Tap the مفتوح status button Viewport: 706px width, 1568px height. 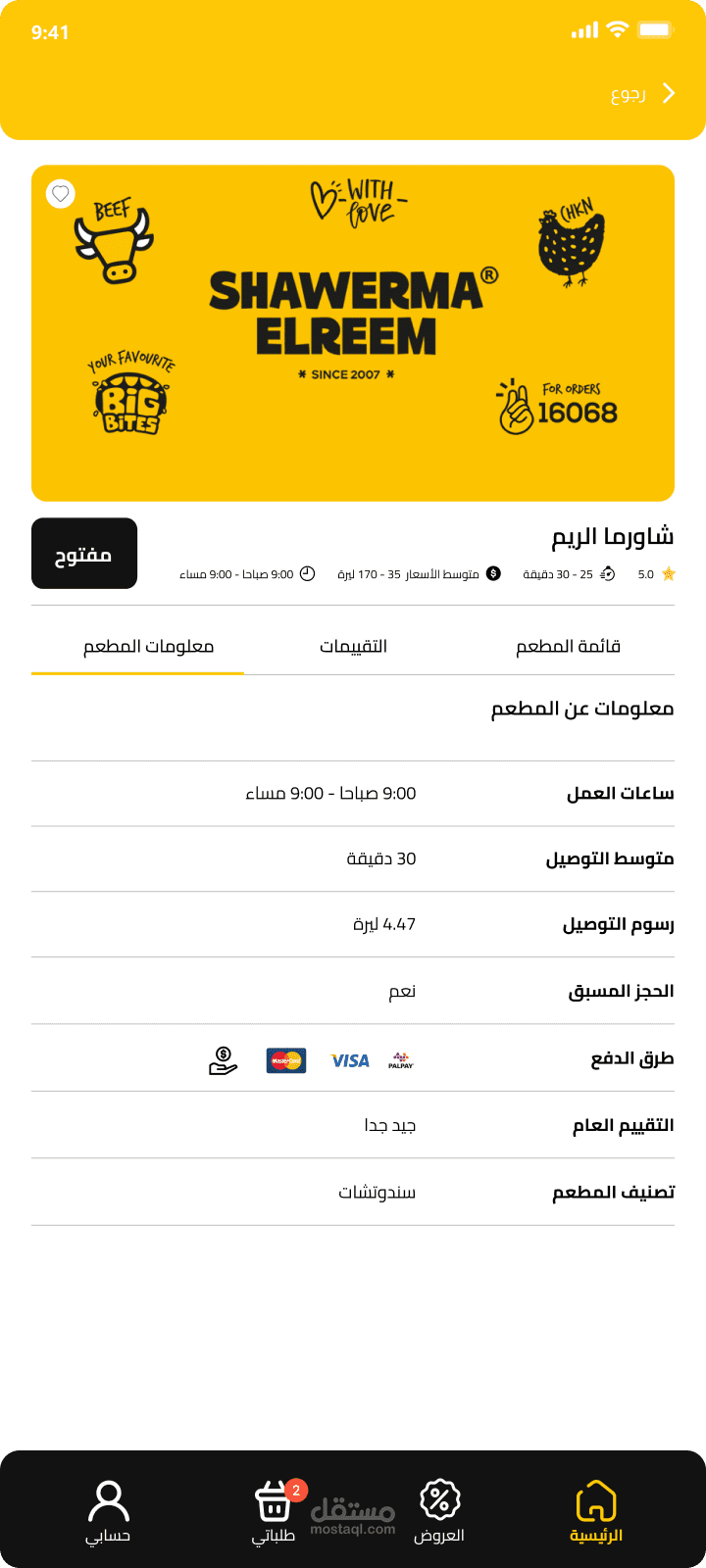84,554
